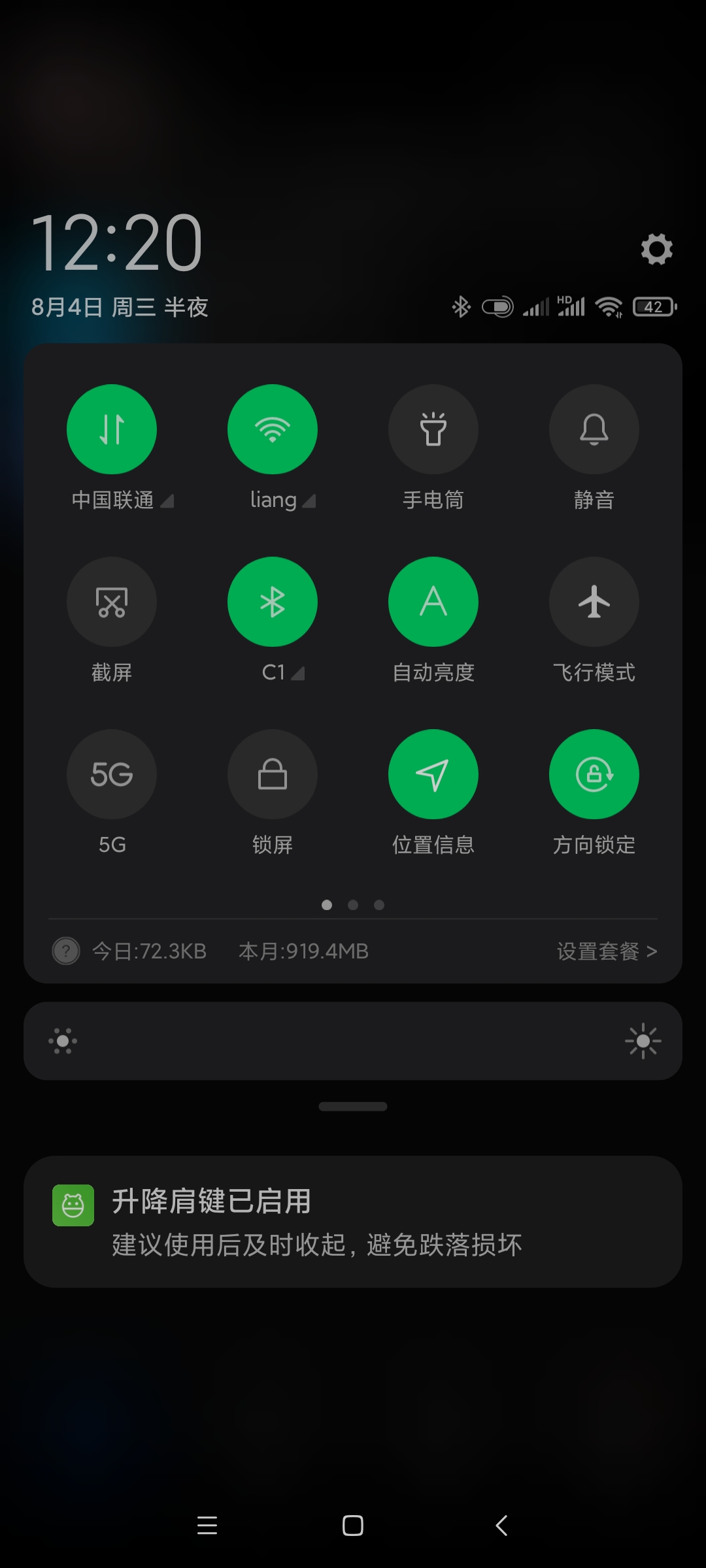Disable 方向锁定 rotation lock
706x1568 pixels.
click(x=594, y=774)
